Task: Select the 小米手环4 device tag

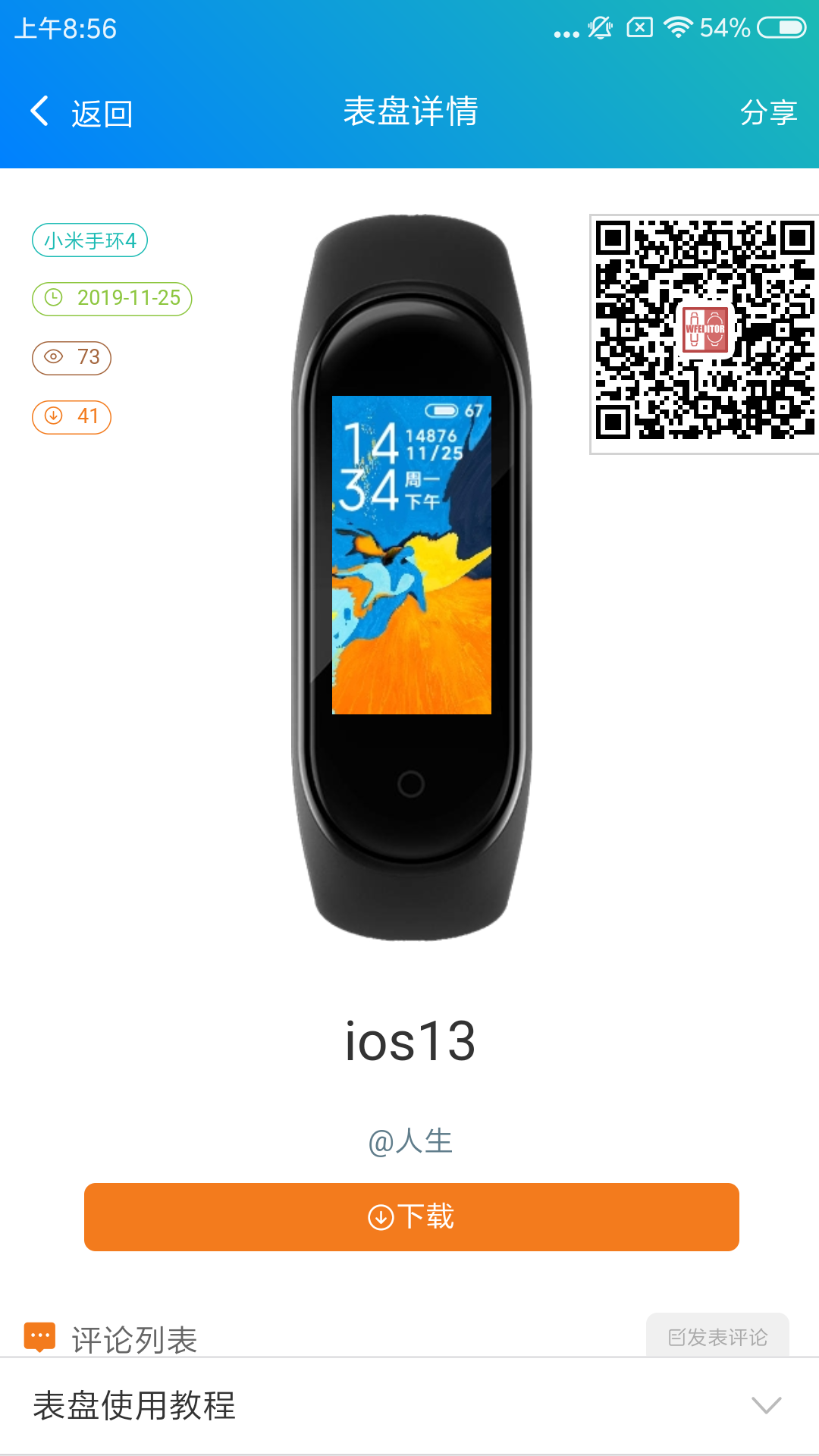Action: (89, 241)
